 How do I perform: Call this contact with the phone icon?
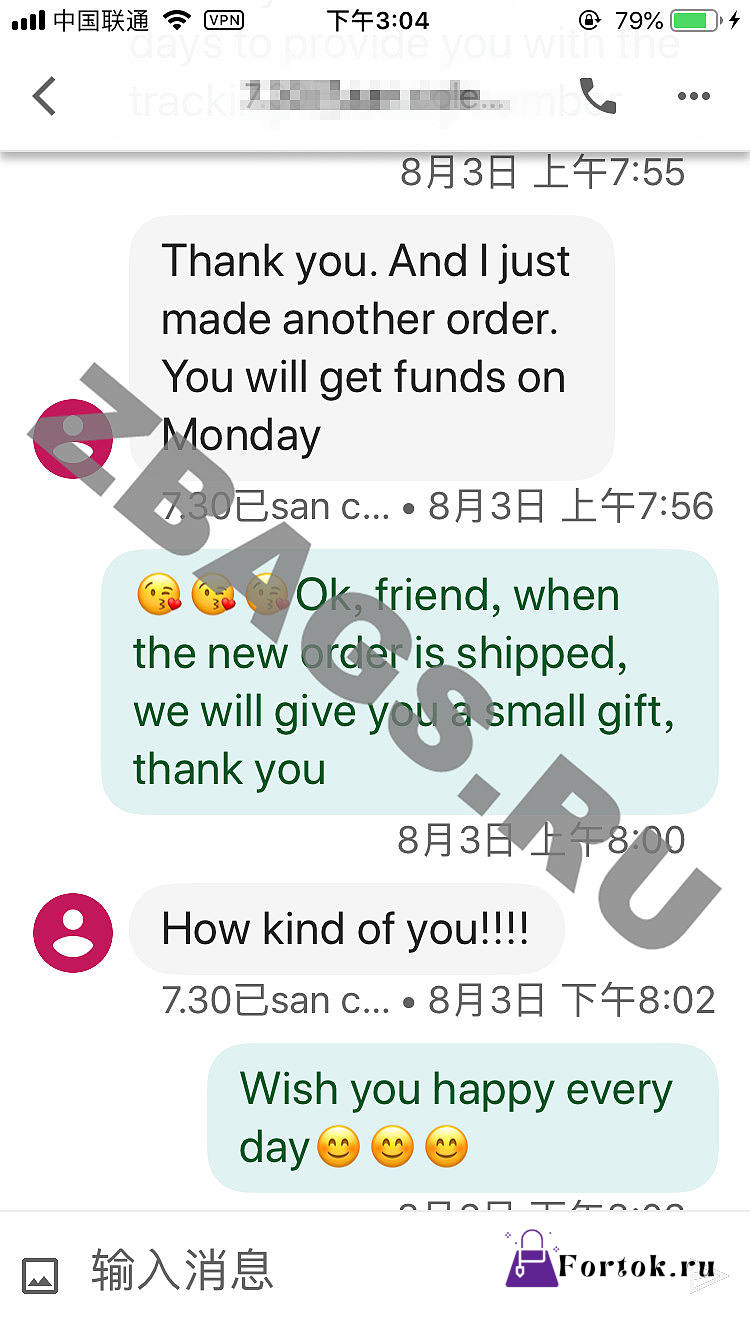tap(598, 96)
